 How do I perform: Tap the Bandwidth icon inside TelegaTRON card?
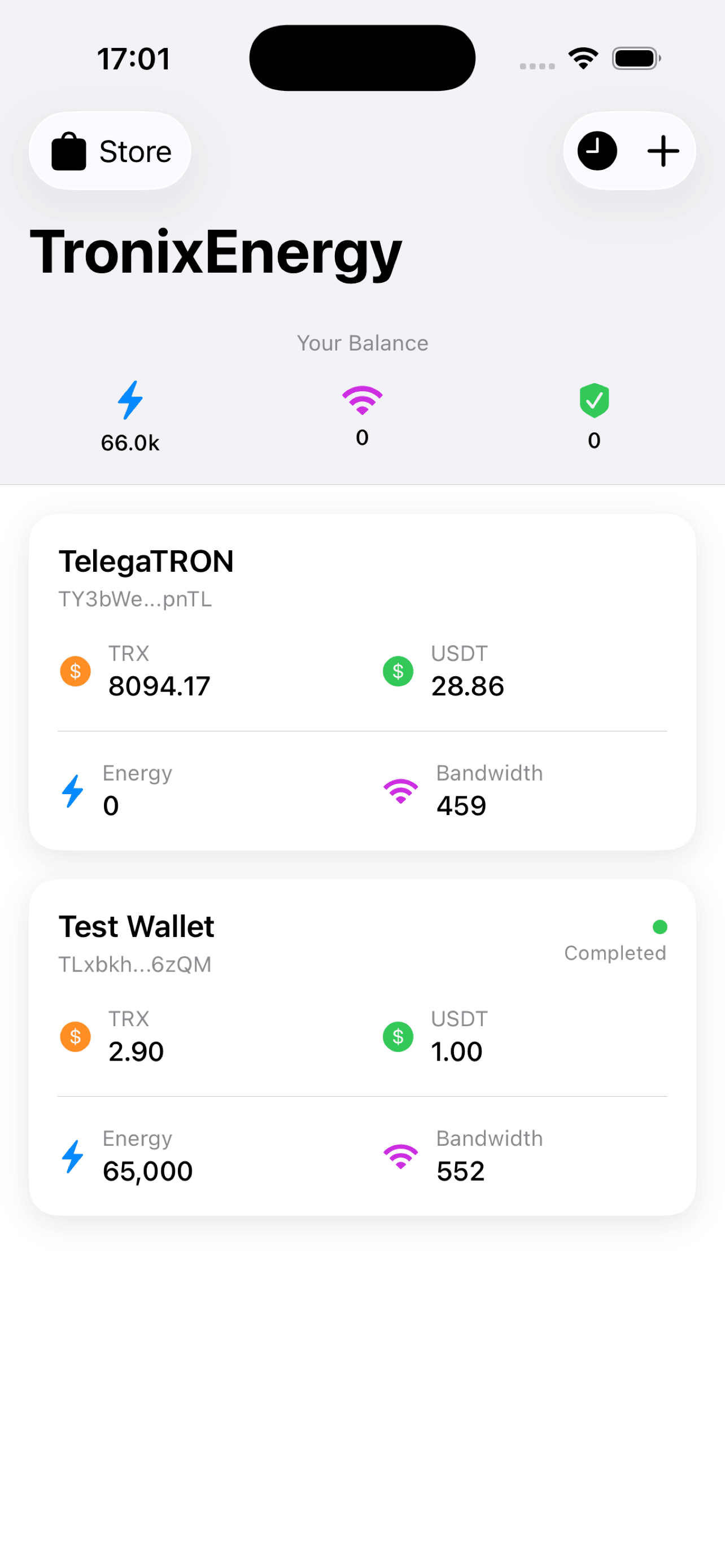(x=400, y=790)
